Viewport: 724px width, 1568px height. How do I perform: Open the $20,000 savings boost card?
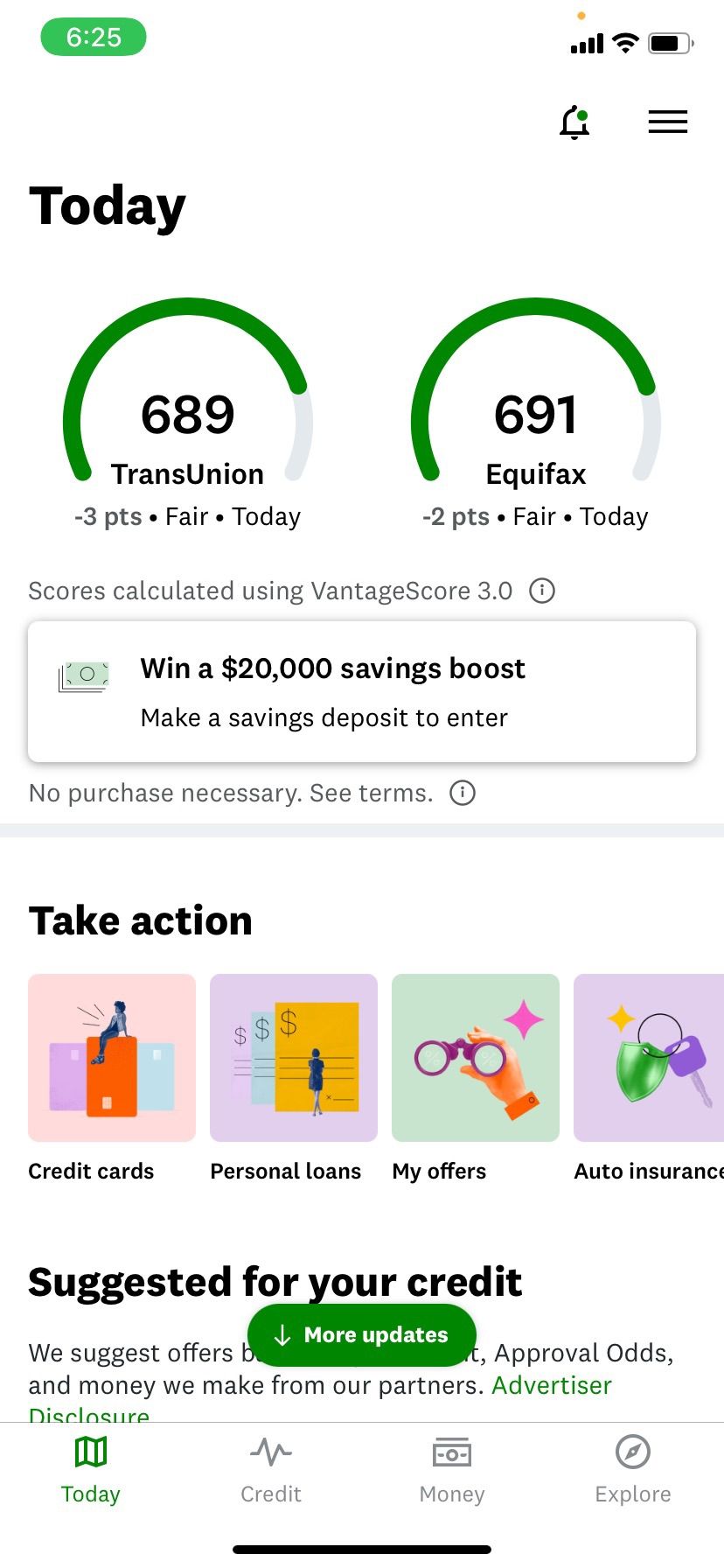coord(362,691)
